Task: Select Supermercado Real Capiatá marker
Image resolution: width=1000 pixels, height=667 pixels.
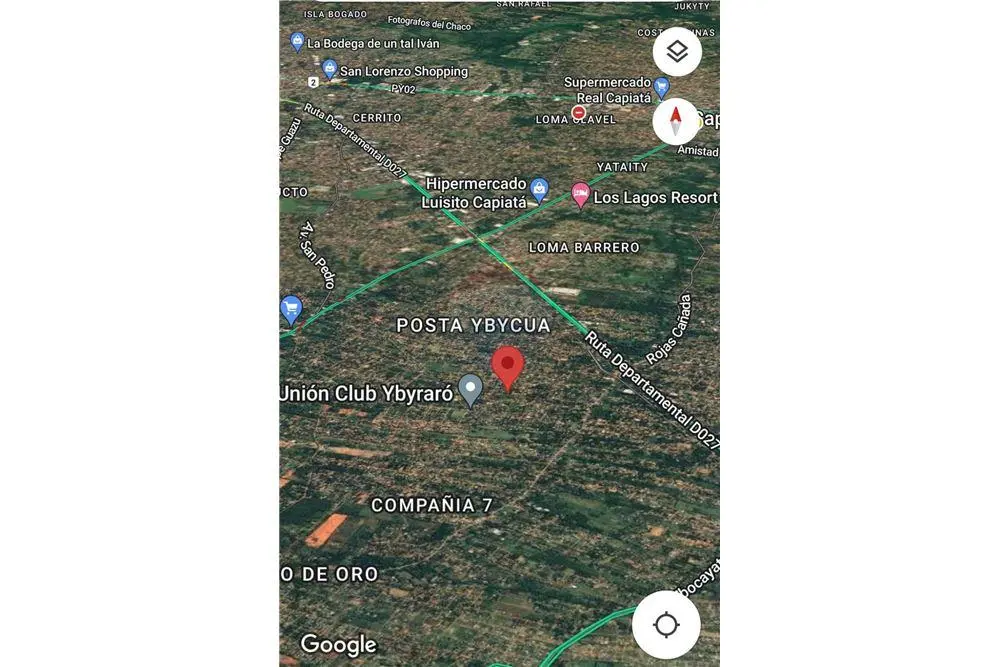Action: [x=661, y=88]
